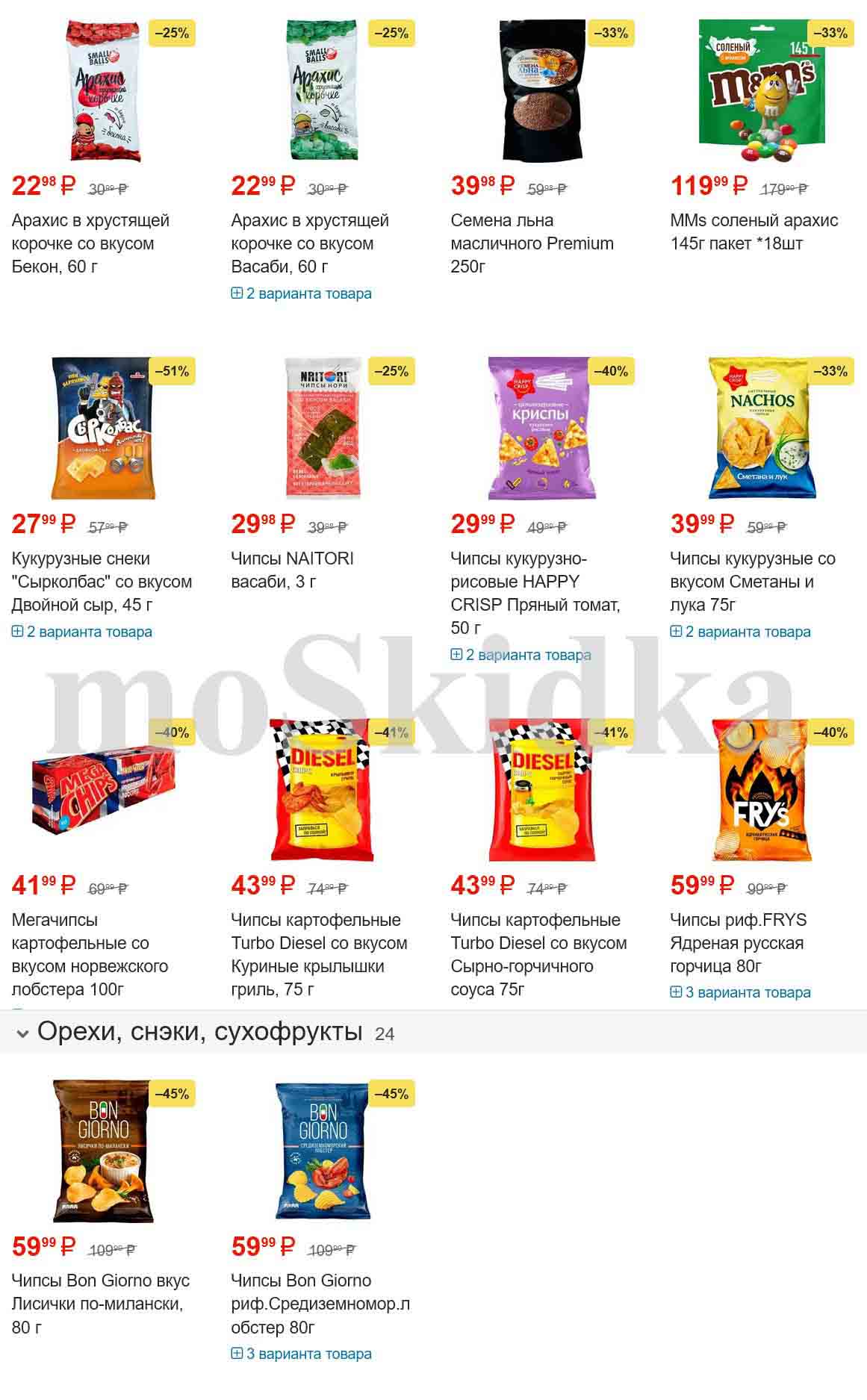
Task: Open Bon Giorno Лисички по-милански chips
Action: point(100,1303)
